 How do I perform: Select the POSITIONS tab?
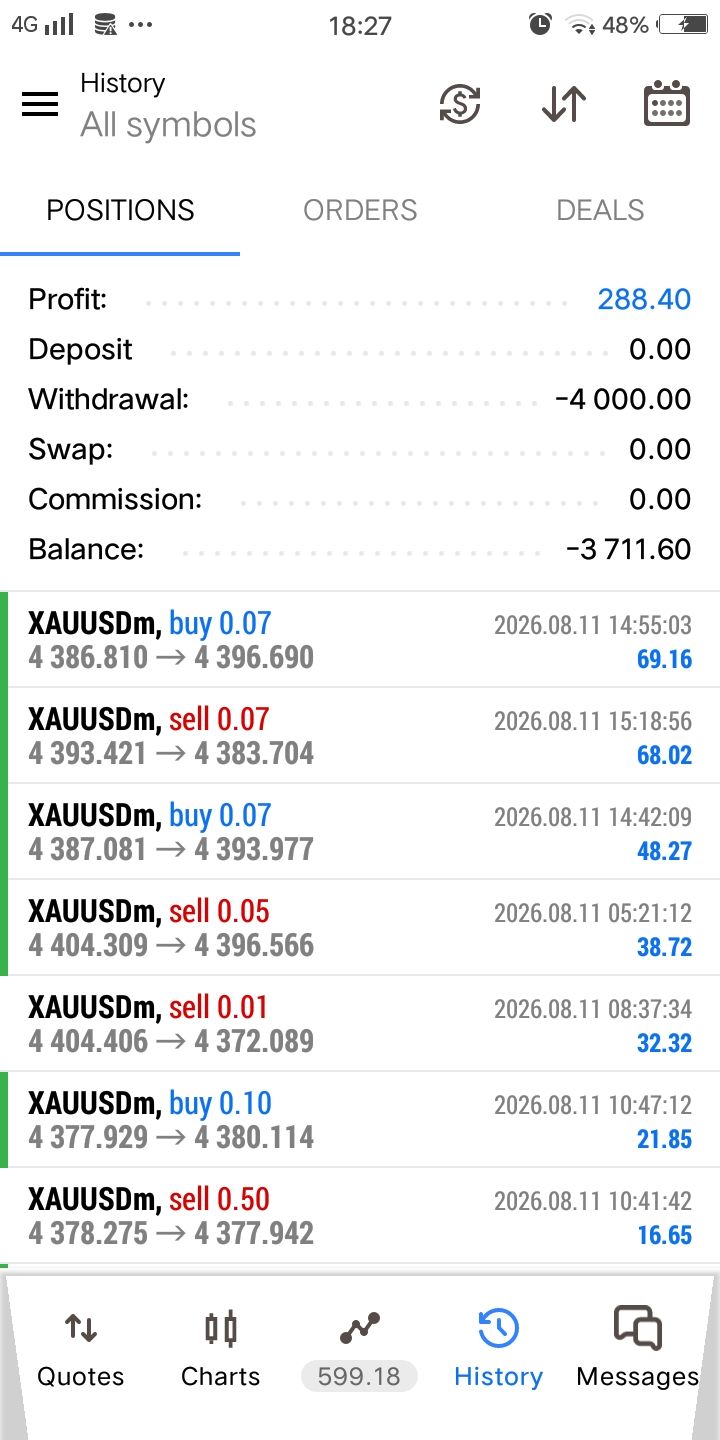tap(120, 210)
